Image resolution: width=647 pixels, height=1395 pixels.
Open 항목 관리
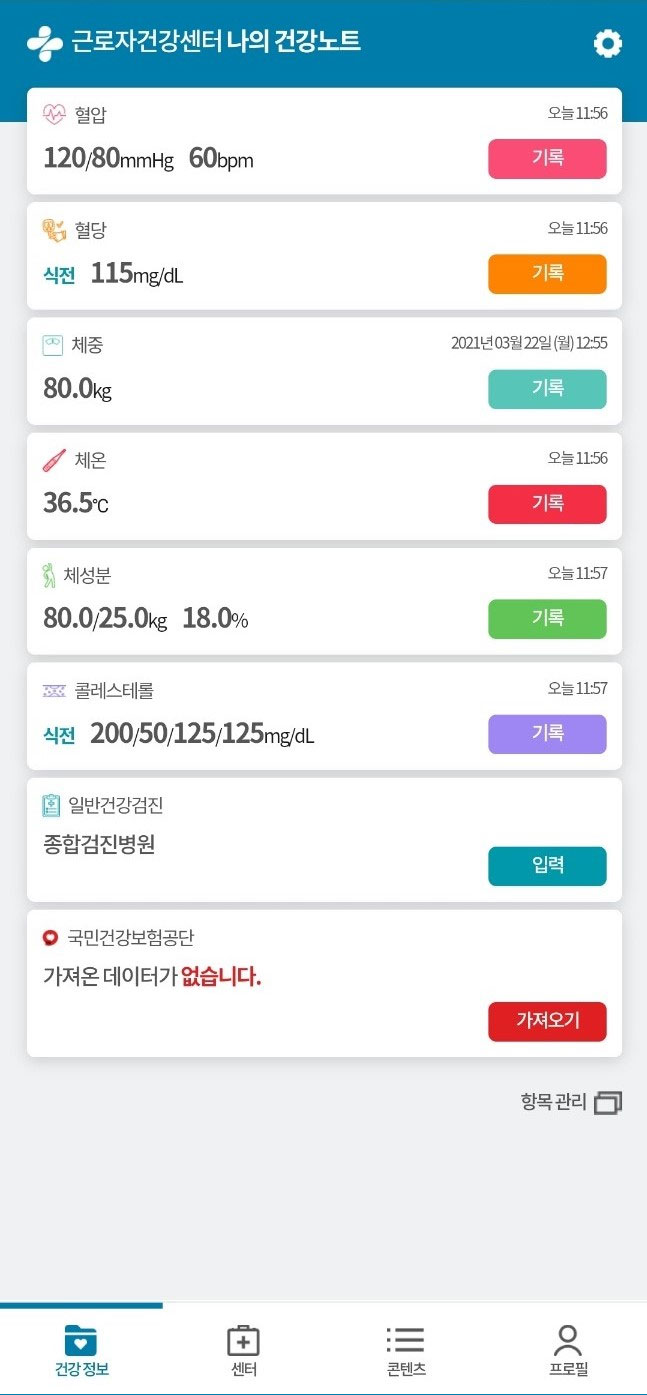pyautogui.click(x=571, y=1102)
